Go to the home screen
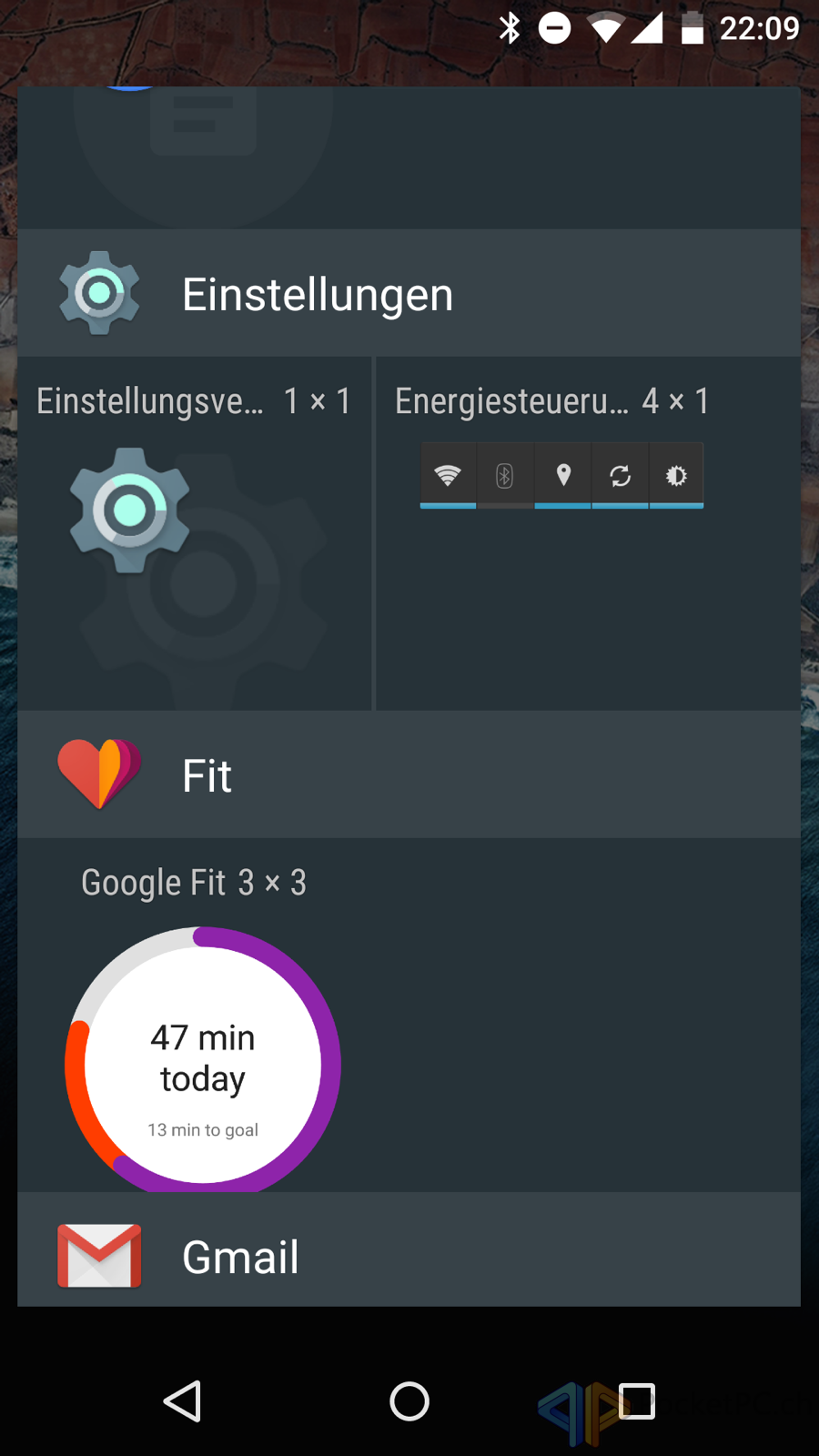819x1456 pixels. click(409, 1401)
